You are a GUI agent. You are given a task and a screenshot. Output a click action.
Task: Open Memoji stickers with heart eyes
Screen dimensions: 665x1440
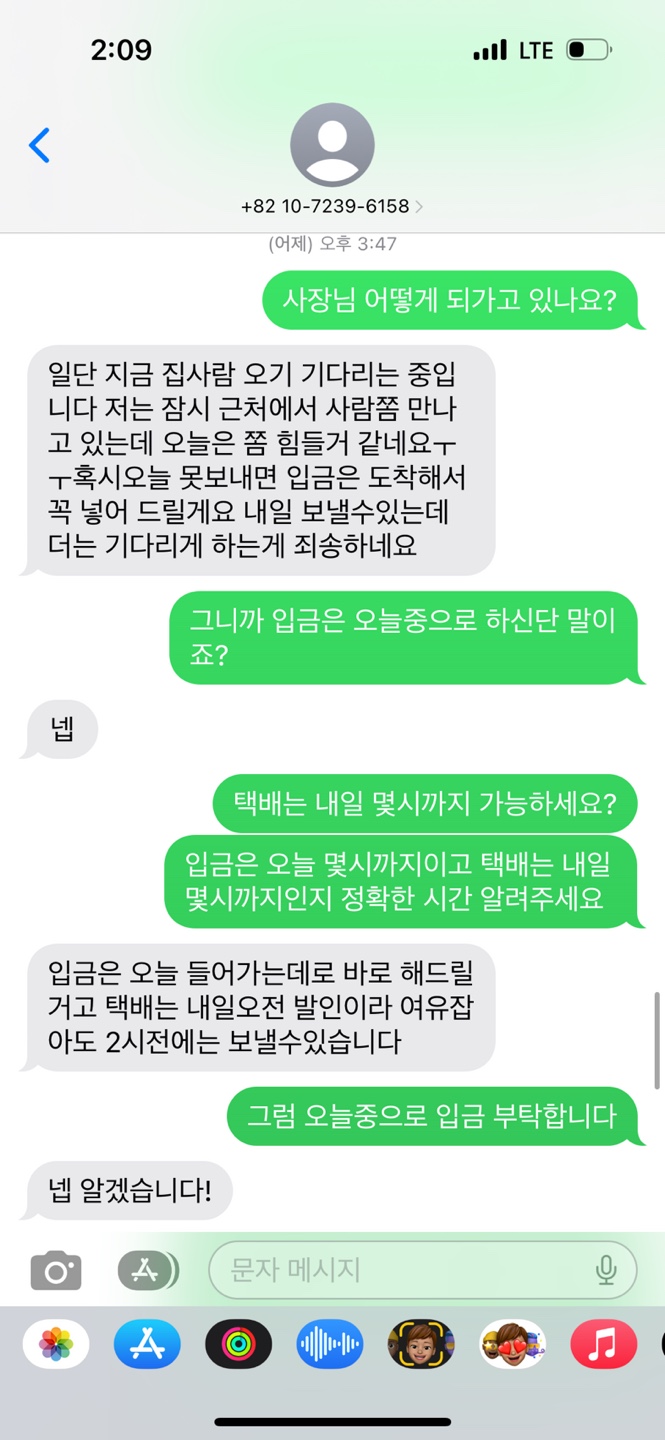(x=512, y=1344)
